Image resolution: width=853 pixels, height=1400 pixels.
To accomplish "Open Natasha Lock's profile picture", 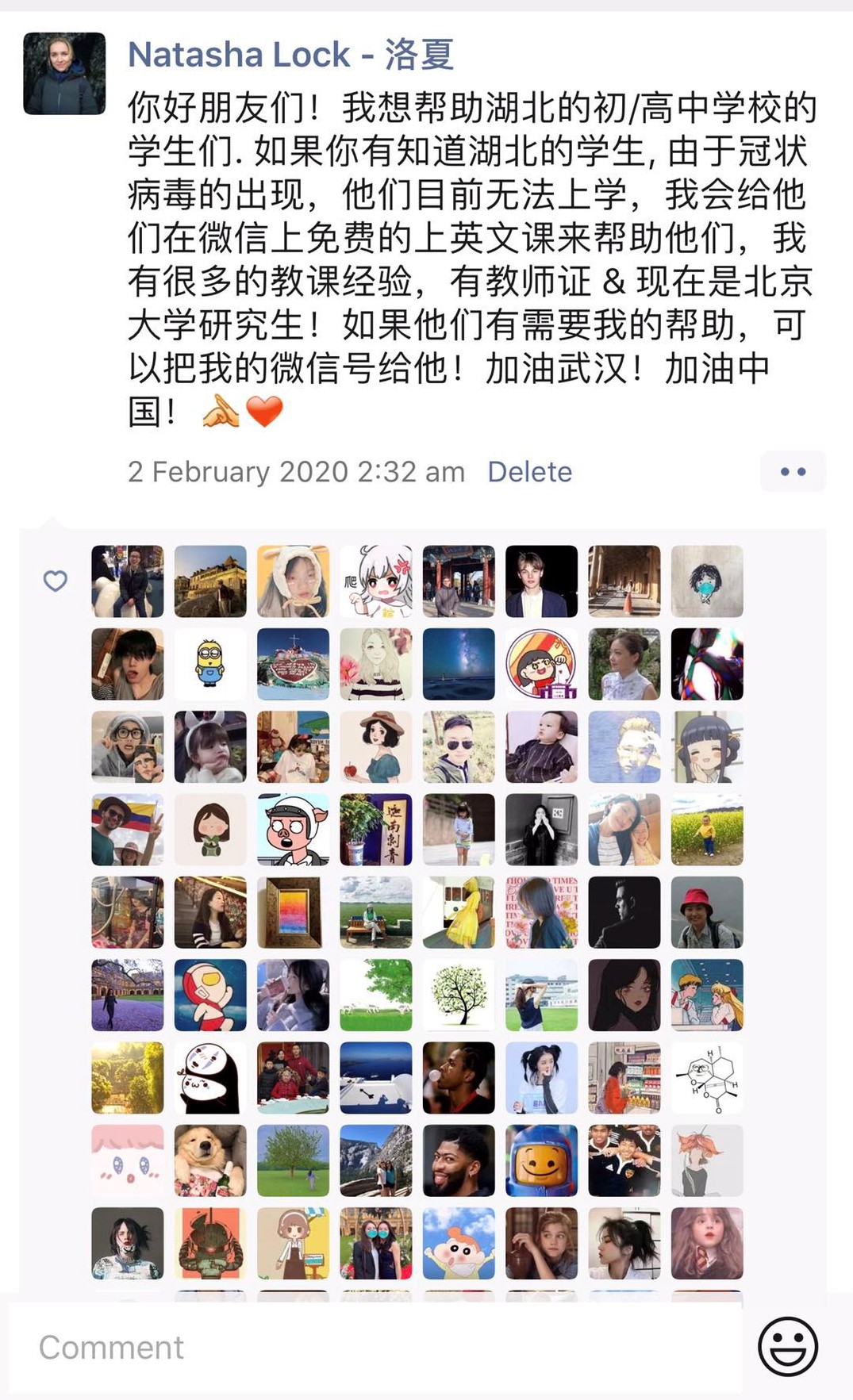I will pos(64,74).
